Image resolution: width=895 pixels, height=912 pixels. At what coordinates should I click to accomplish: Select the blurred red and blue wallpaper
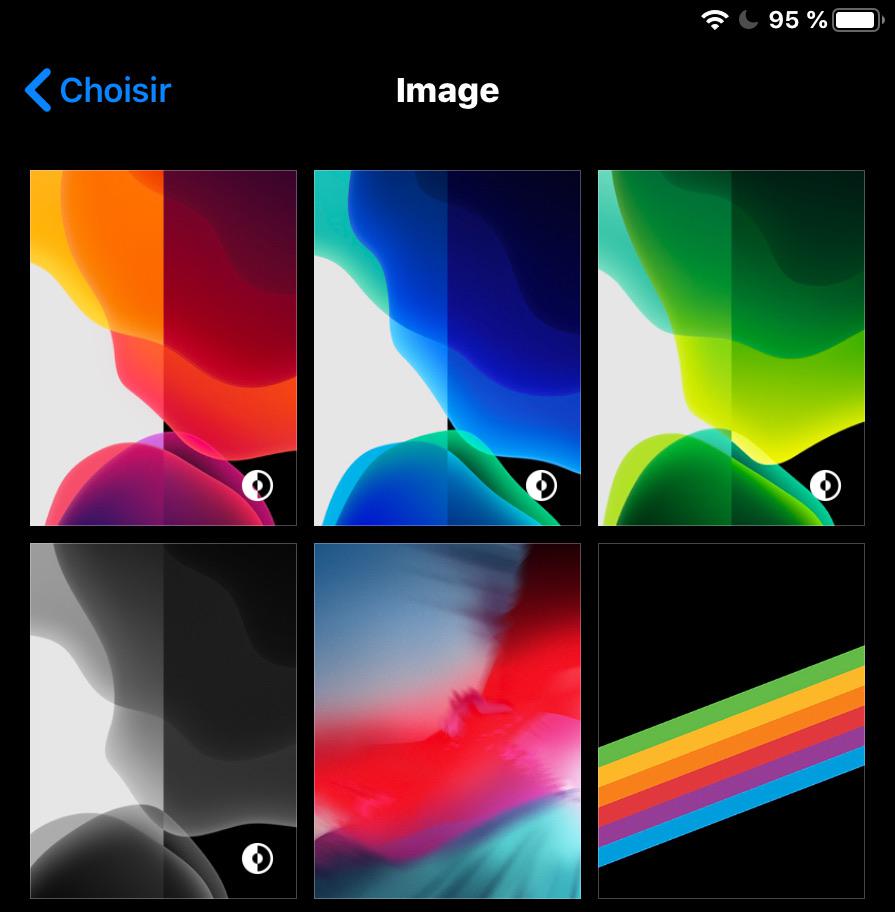tap(447, 720)
